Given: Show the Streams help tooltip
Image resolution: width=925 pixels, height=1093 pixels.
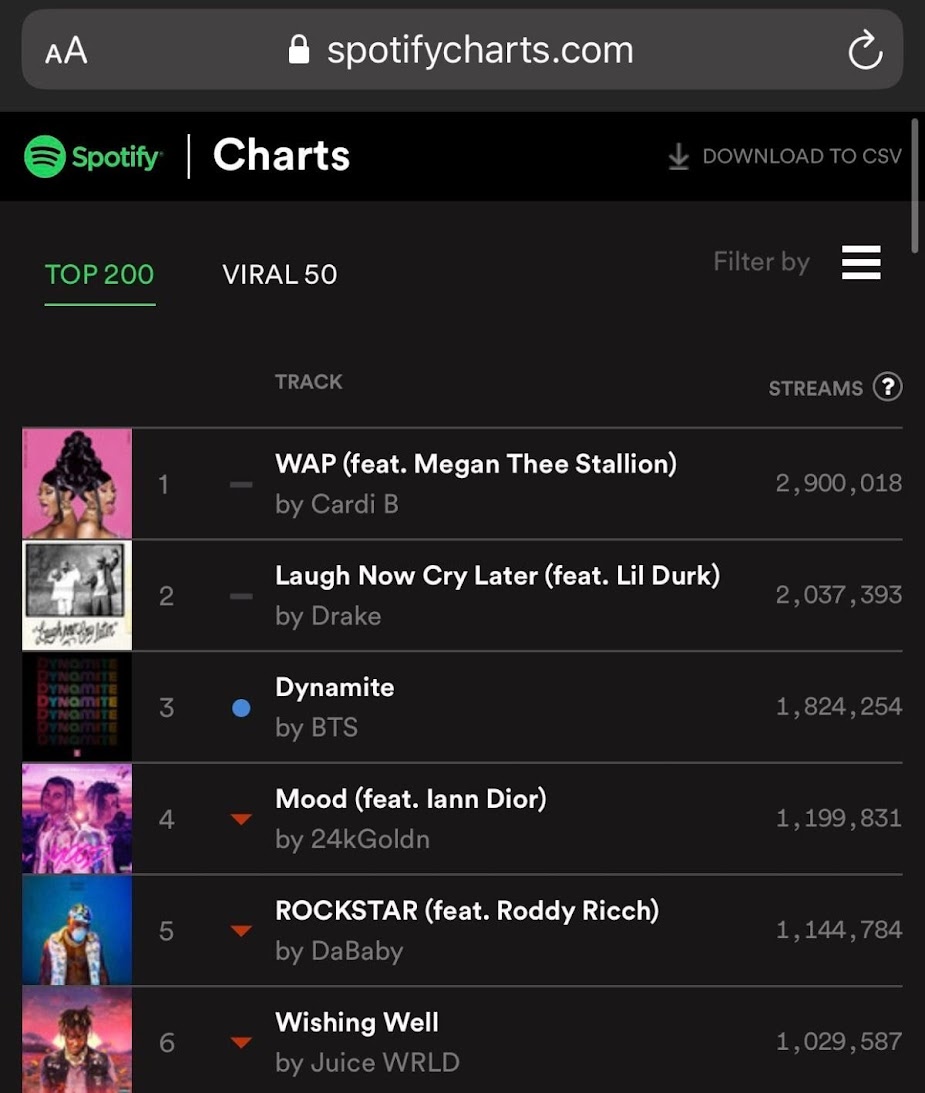Looking at the screenshot, I should 888,387.
